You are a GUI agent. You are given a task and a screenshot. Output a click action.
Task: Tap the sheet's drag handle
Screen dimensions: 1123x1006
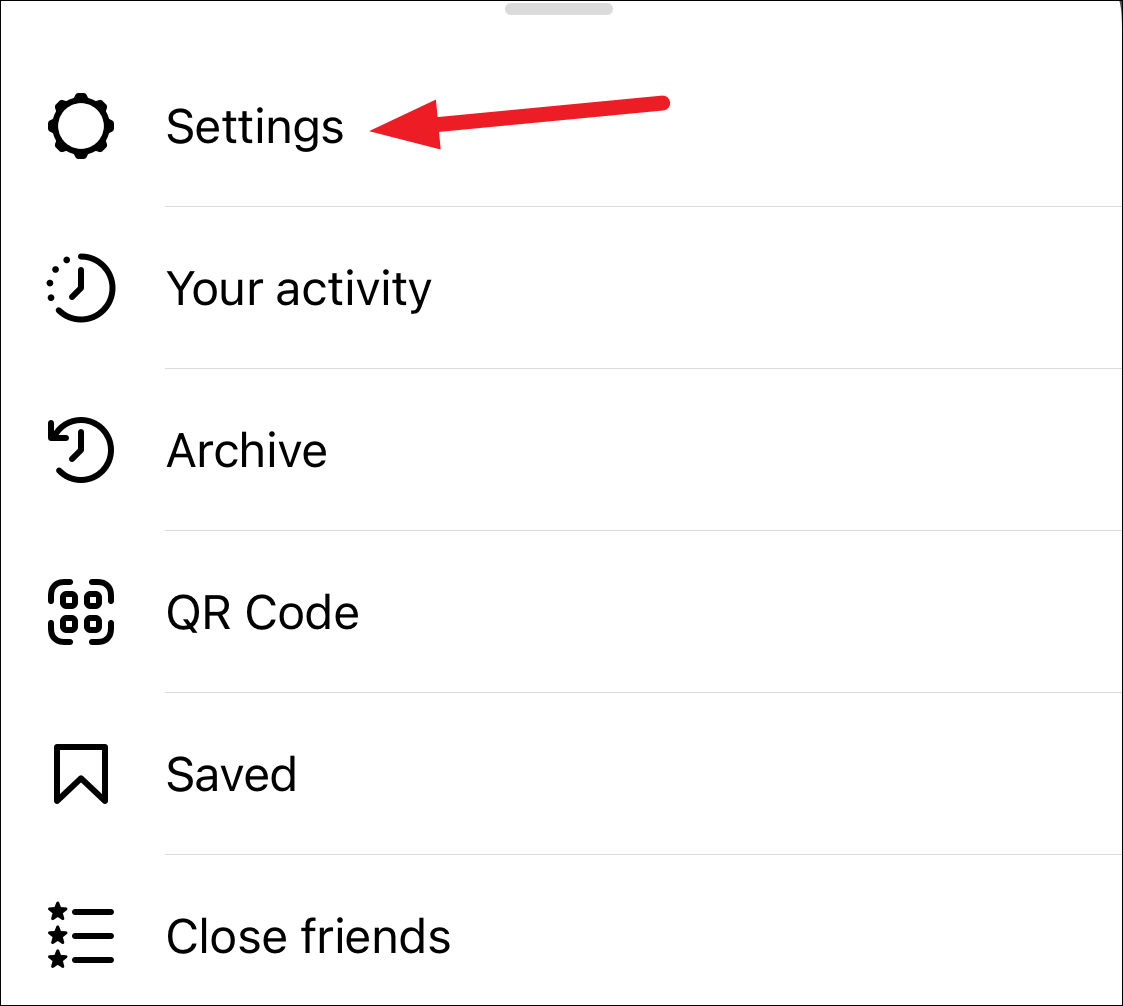559,9
